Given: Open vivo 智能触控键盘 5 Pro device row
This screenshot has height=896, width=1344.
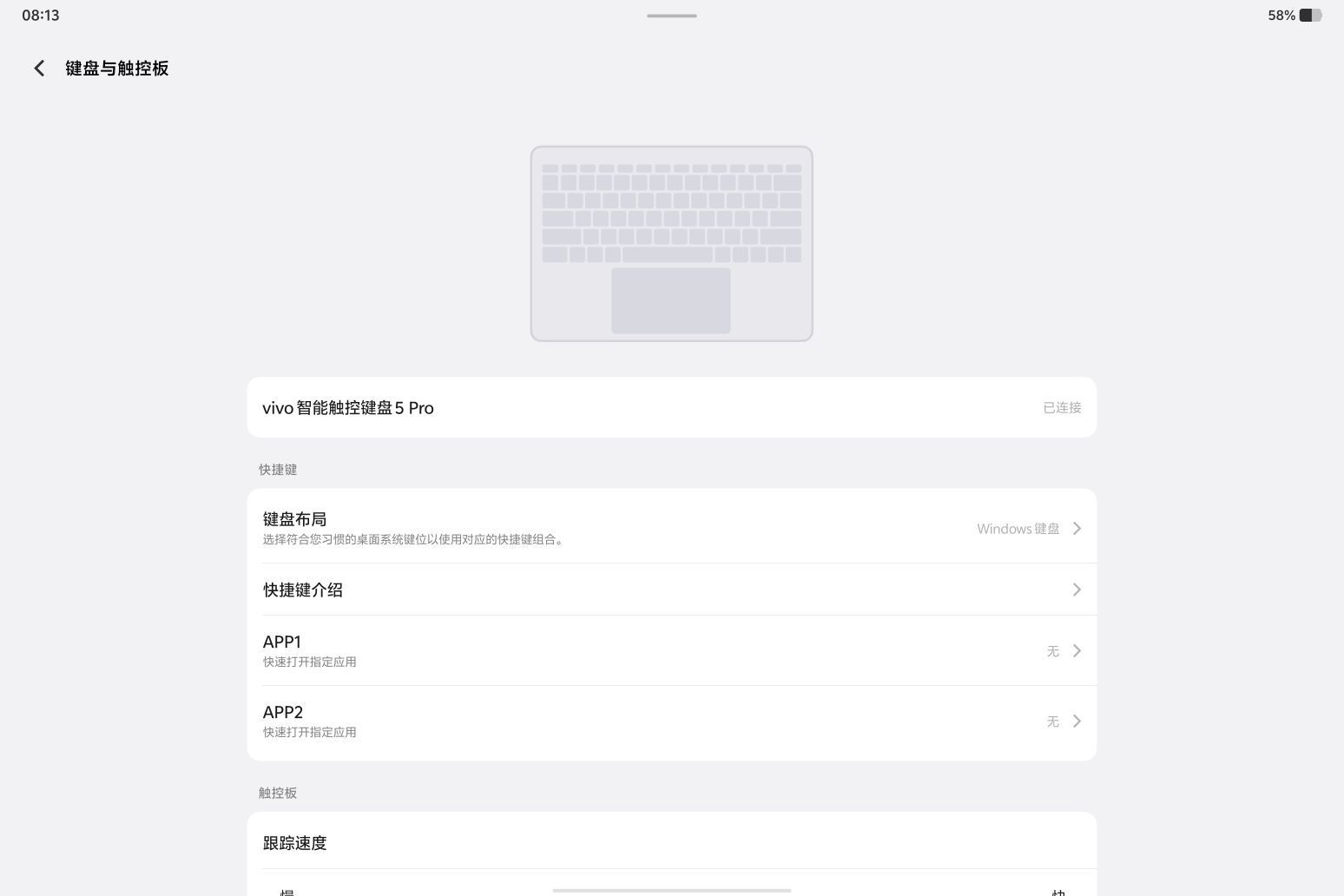Looking at the screenshot, I should click(x=670, y=407).
